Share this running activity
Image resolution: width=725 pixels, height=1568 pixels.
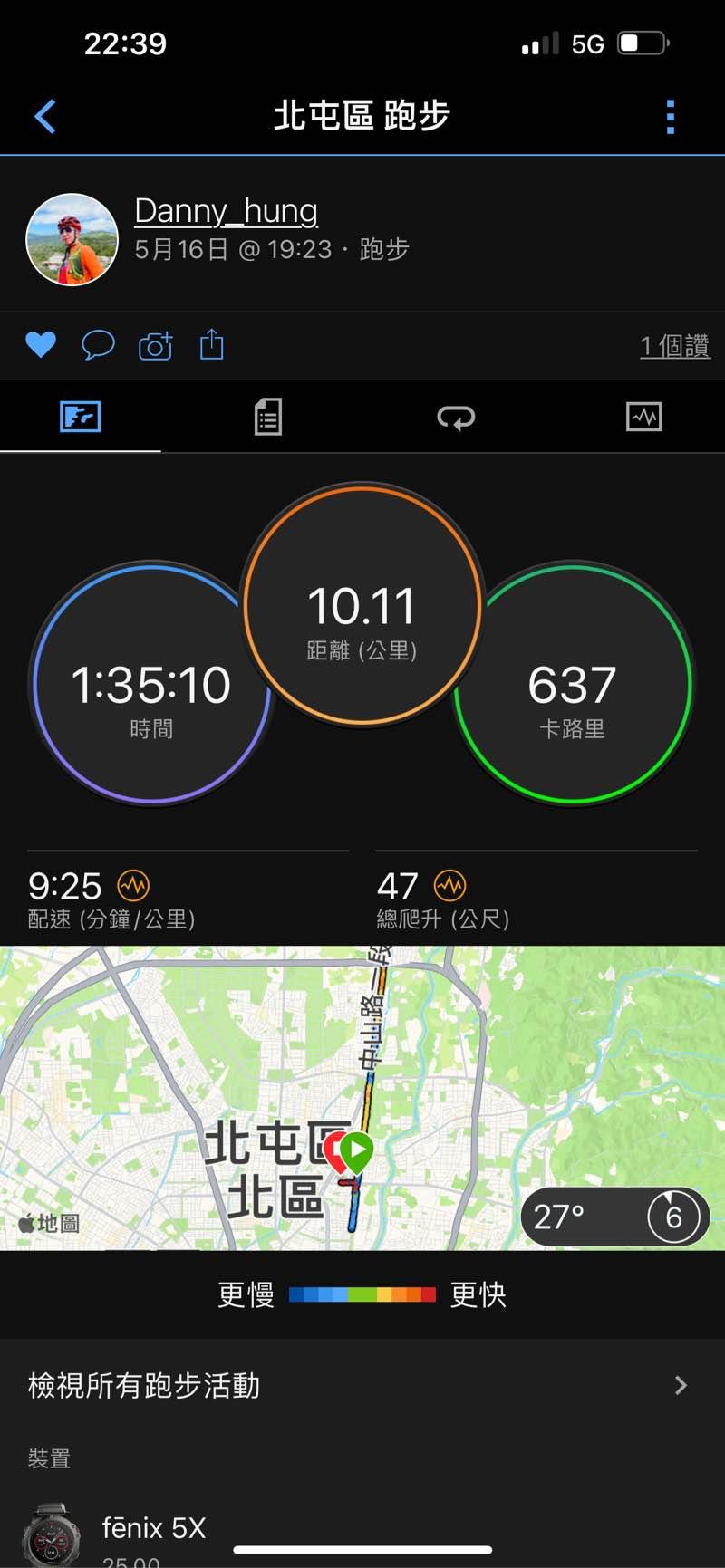pos(212,345)
